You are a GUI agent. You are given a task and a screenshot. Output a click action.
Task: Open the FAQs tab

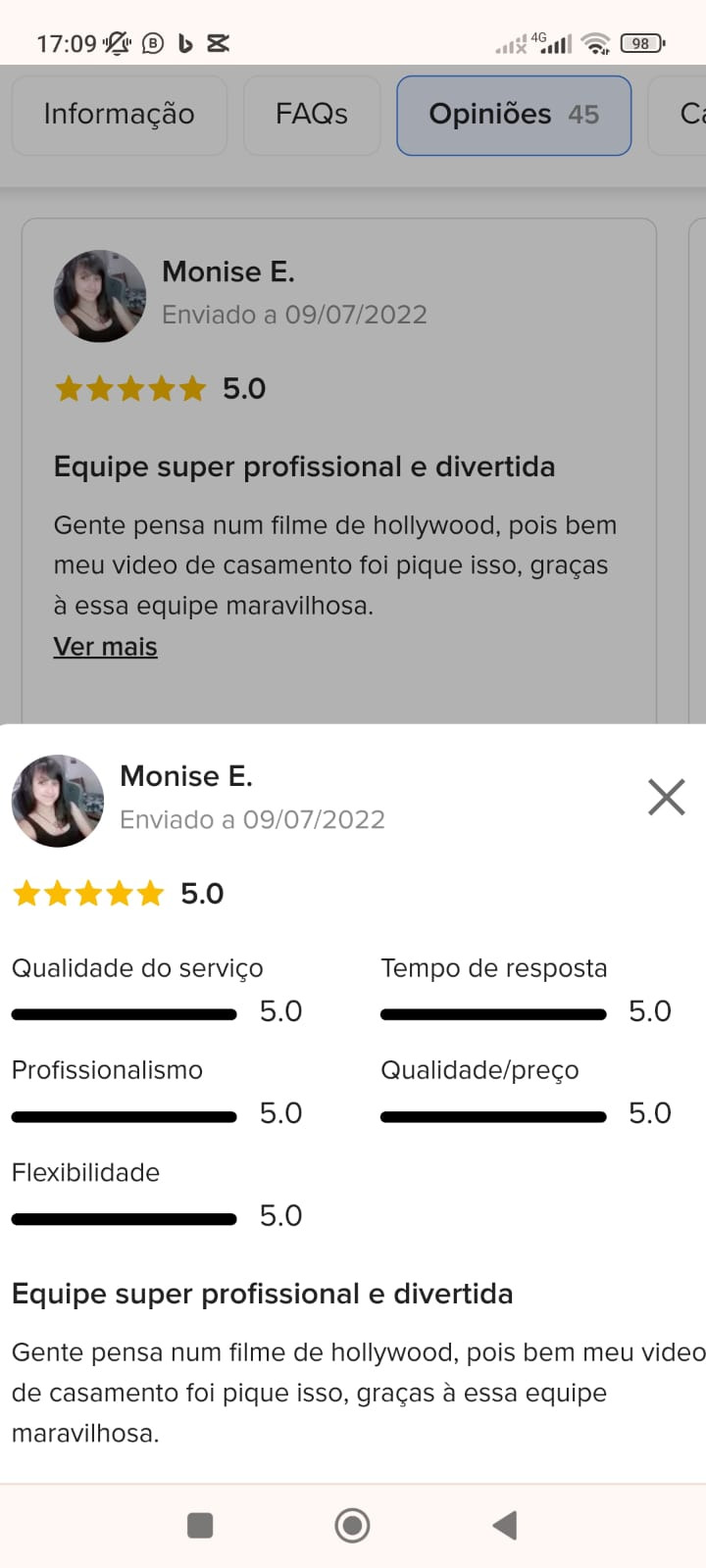tap(312, 115)
